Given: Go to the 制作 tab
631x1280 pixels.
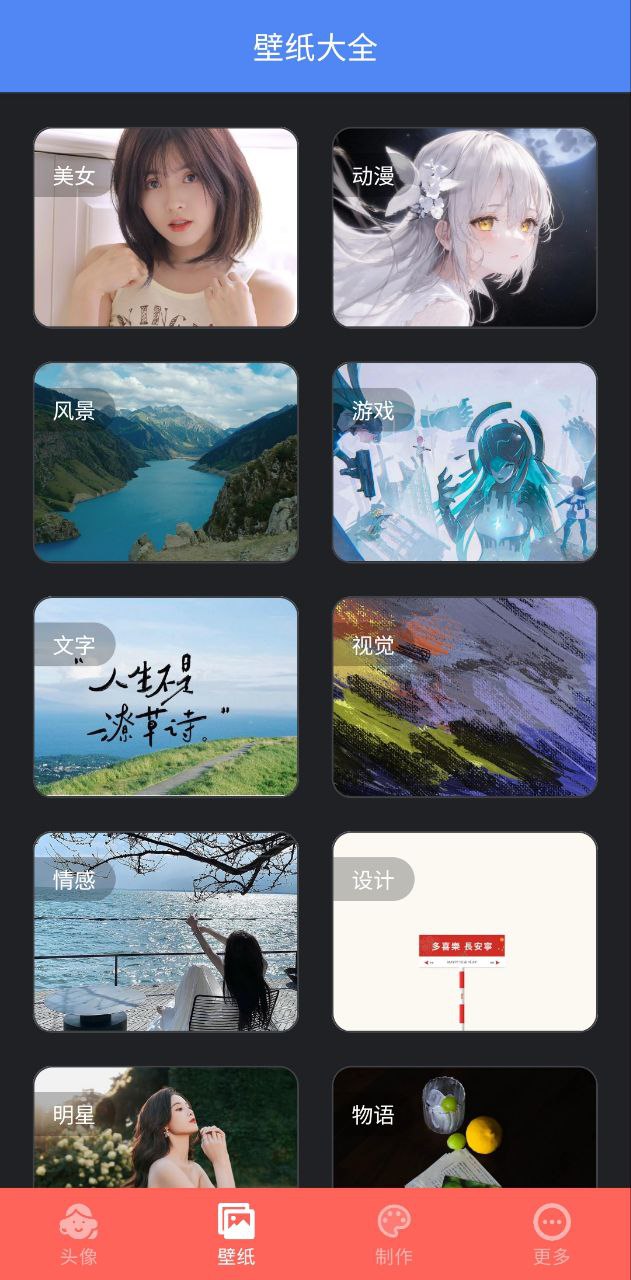Looking at the screenshot, I should (394, 1235).
